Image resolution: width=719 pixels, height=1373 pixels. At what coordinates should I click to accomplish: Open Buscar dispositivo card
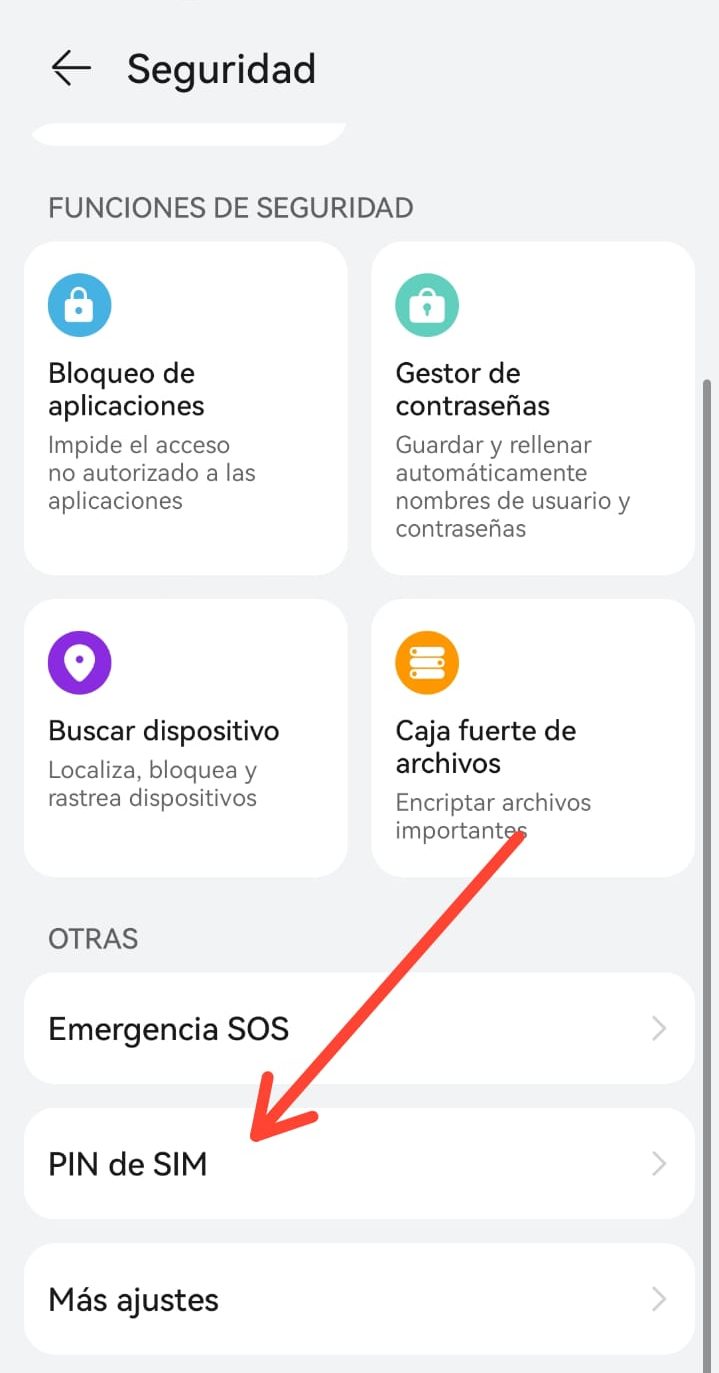coord(186,737)
